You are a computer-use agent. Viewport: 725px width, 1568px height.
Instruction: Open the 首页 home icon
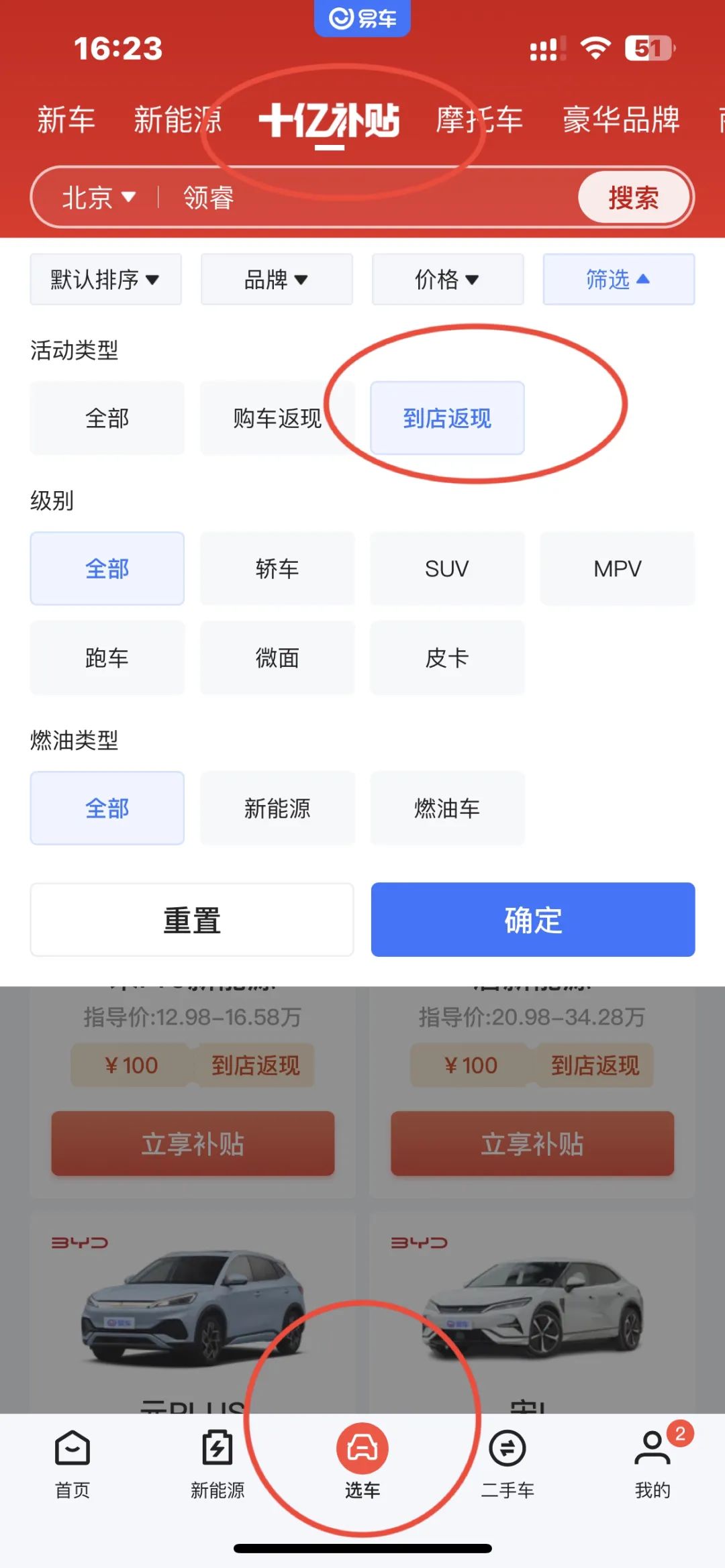[70, 1449]
